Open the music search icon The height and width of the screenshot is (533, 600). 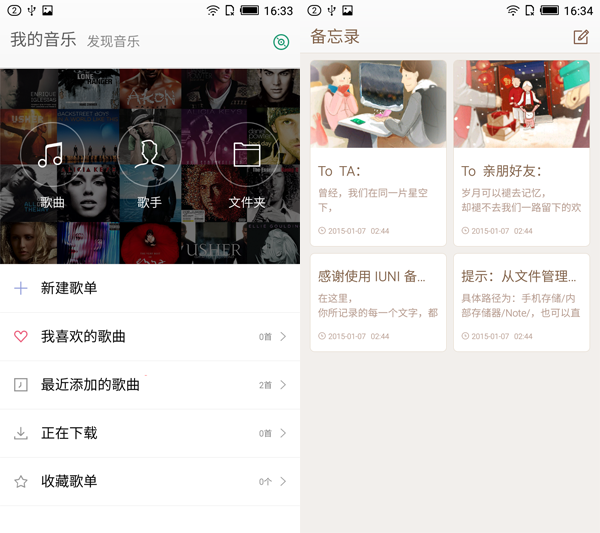pos(281,42)
